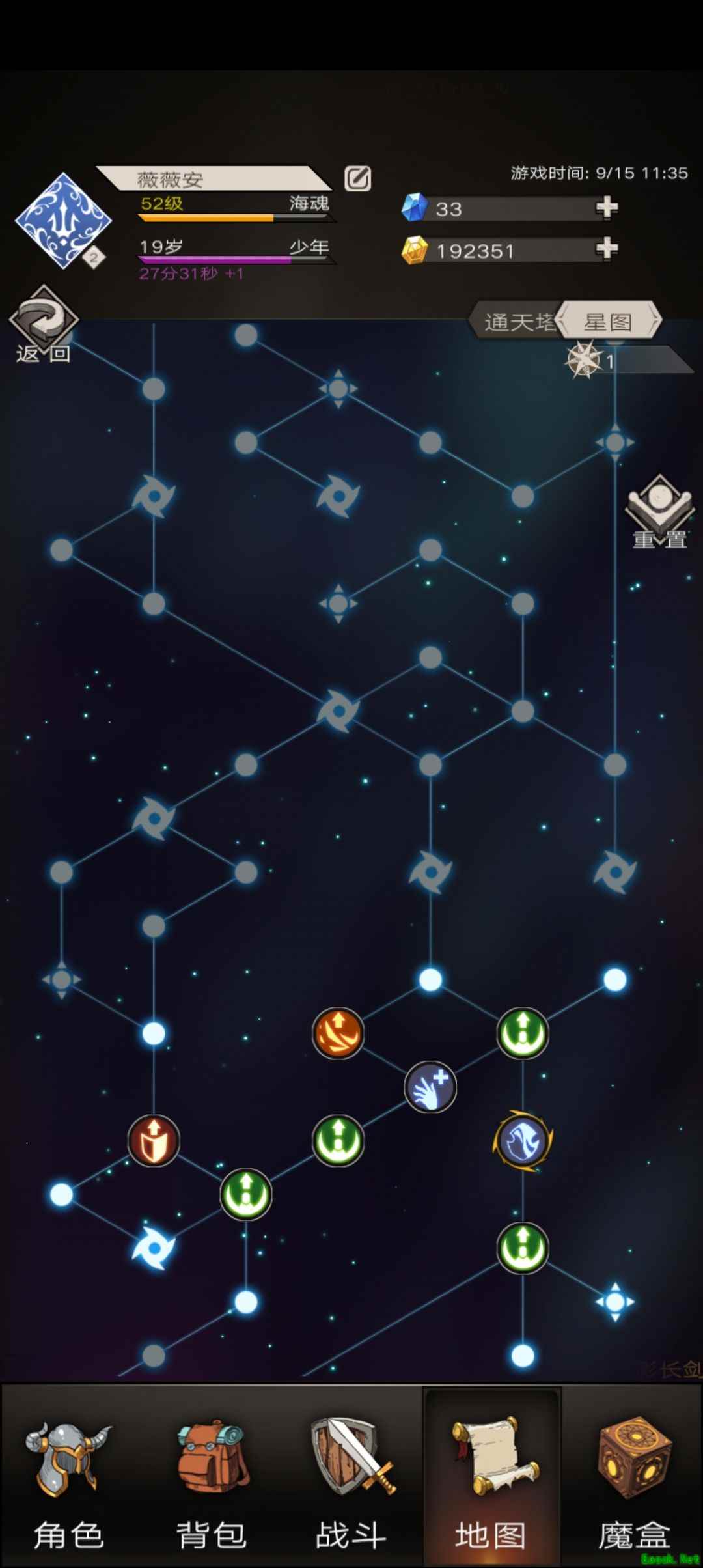Select the 星图 tab
The height and width of the screenshot is (1568, 703).
(609, 322)
